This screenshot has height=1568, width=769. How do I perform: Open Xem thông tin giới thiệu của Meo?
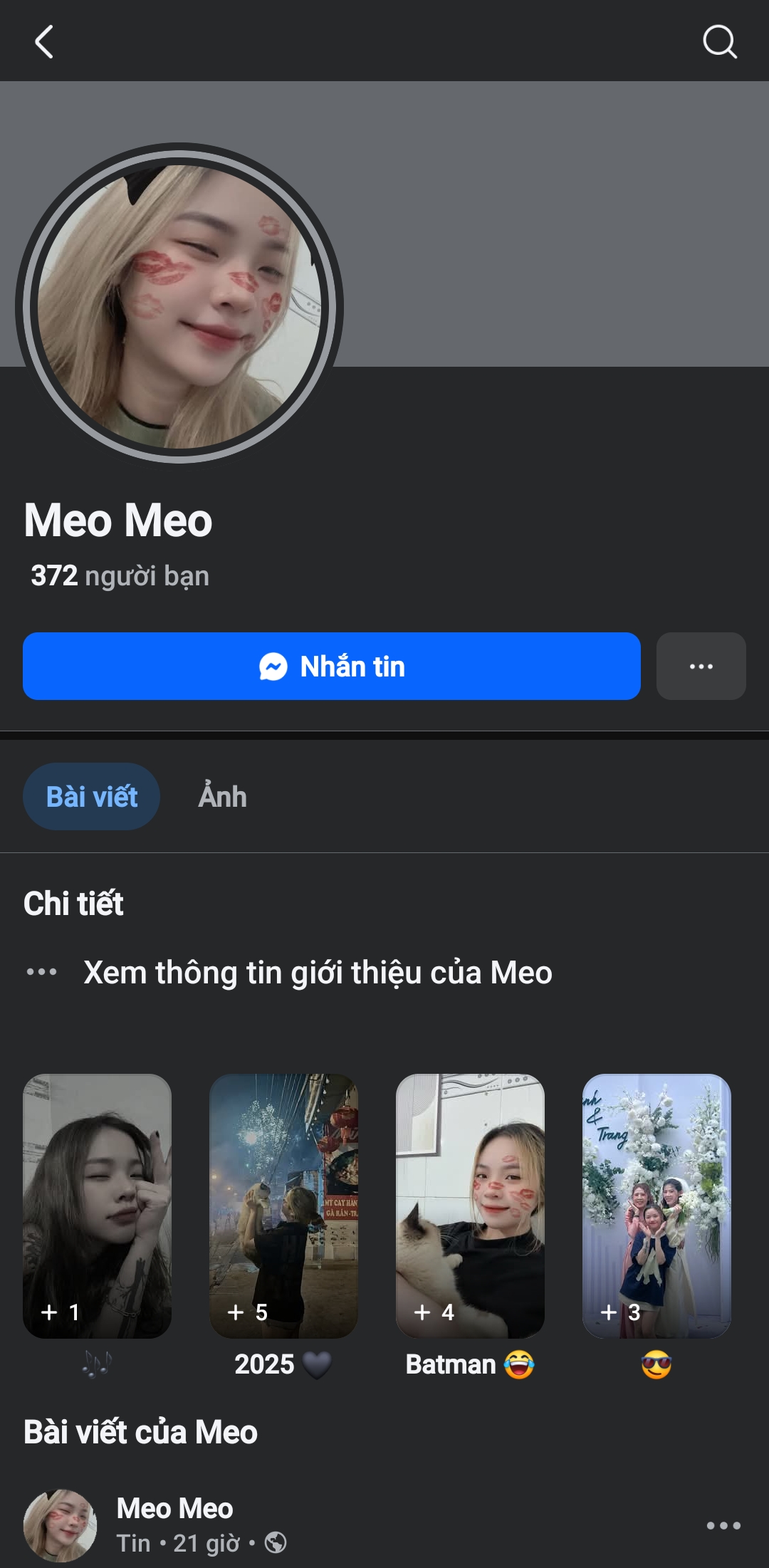tap(318, 973)
